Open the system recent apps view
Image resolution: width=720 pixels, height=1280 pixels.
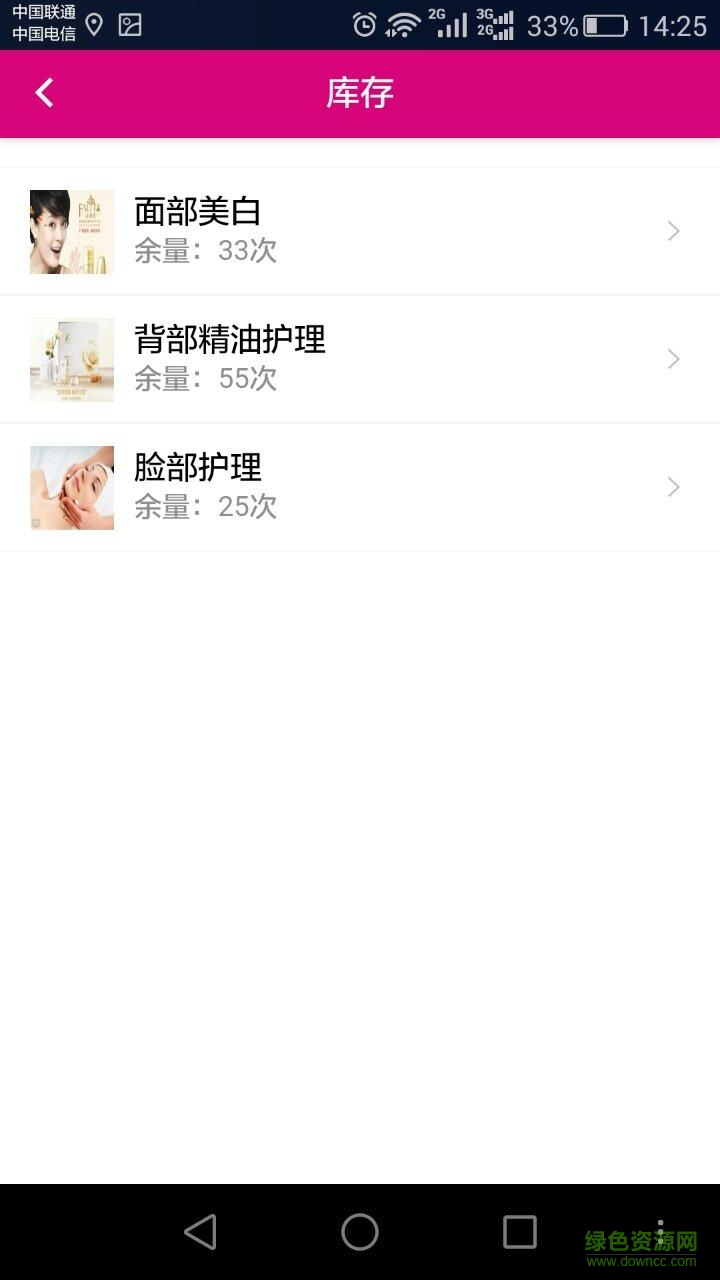(x=519, y=1232)
